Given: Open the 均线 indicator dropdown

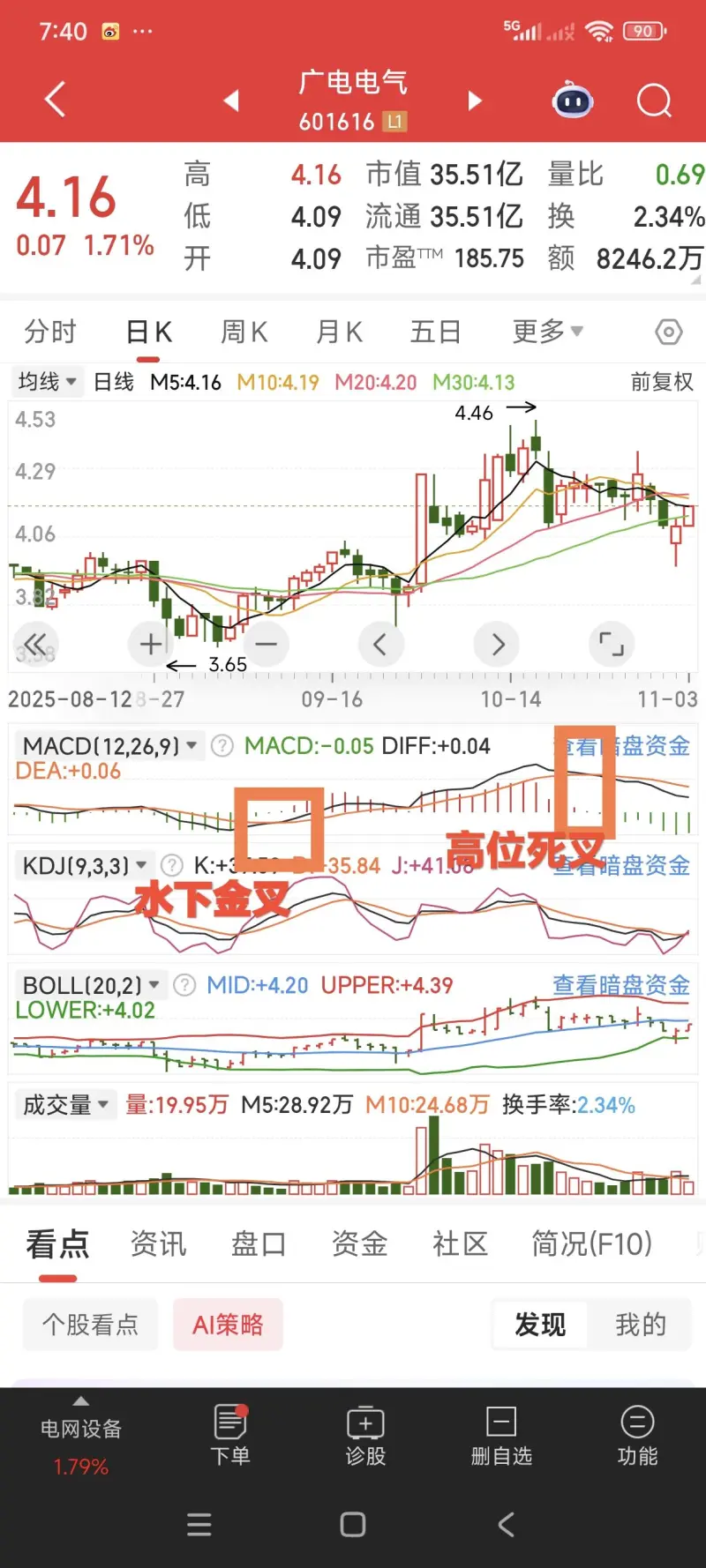Looking at the screenshot, I should (48, 382).
